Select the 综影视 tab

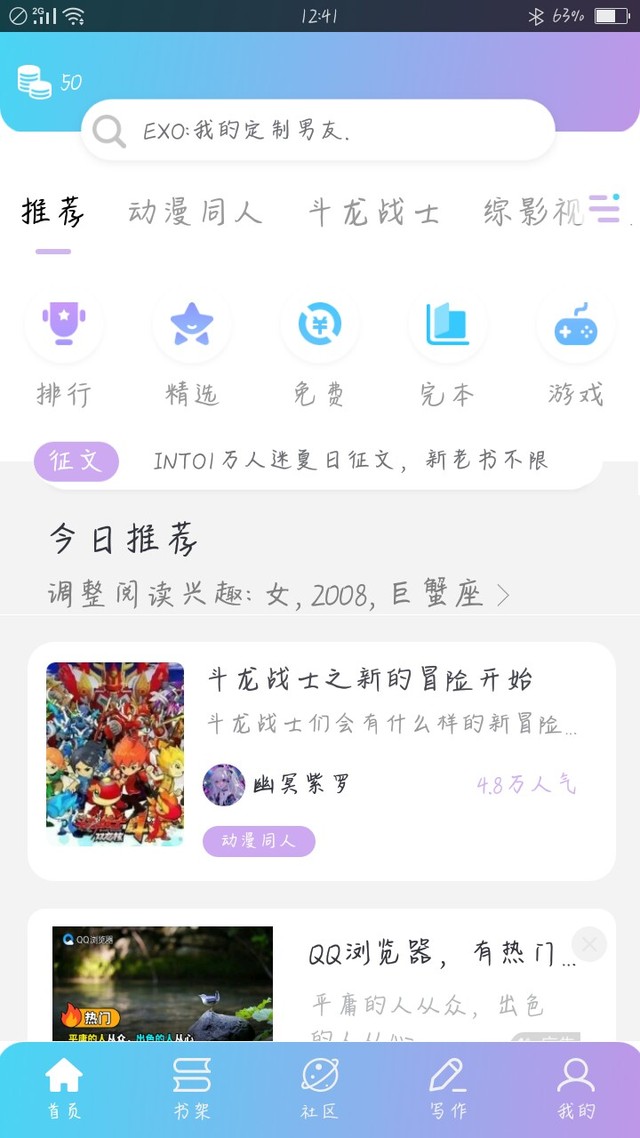click(x=532, y=212)
